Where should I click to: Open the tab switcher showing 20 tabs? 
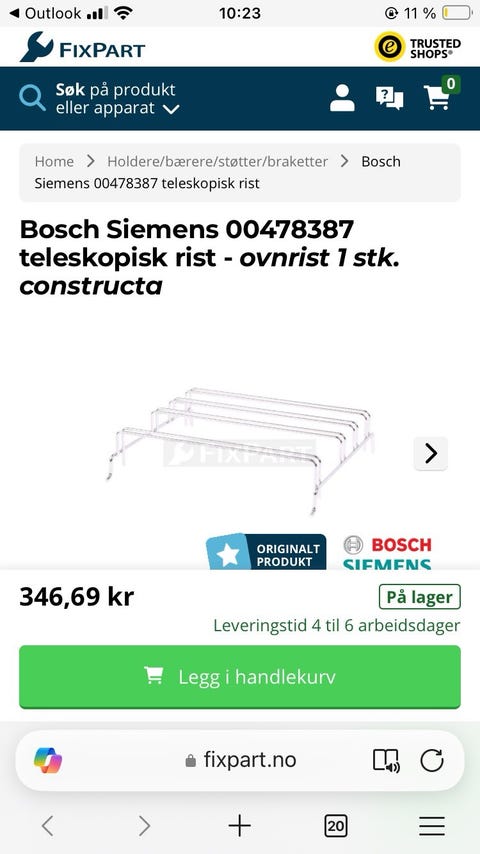click(336, 826)
